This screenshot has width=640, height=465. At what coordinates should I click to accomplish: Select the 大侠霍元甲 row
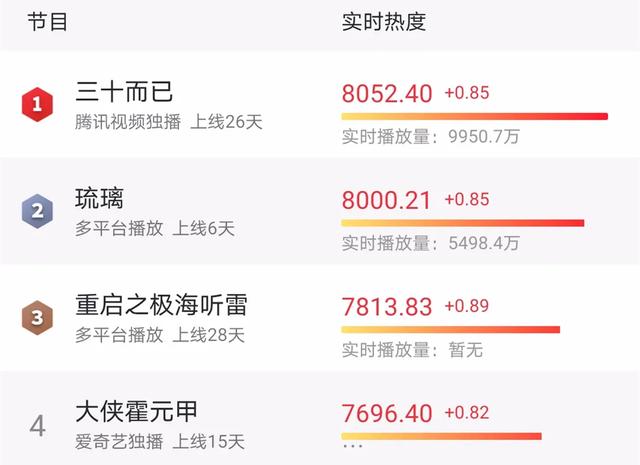(x=136, y=411)
